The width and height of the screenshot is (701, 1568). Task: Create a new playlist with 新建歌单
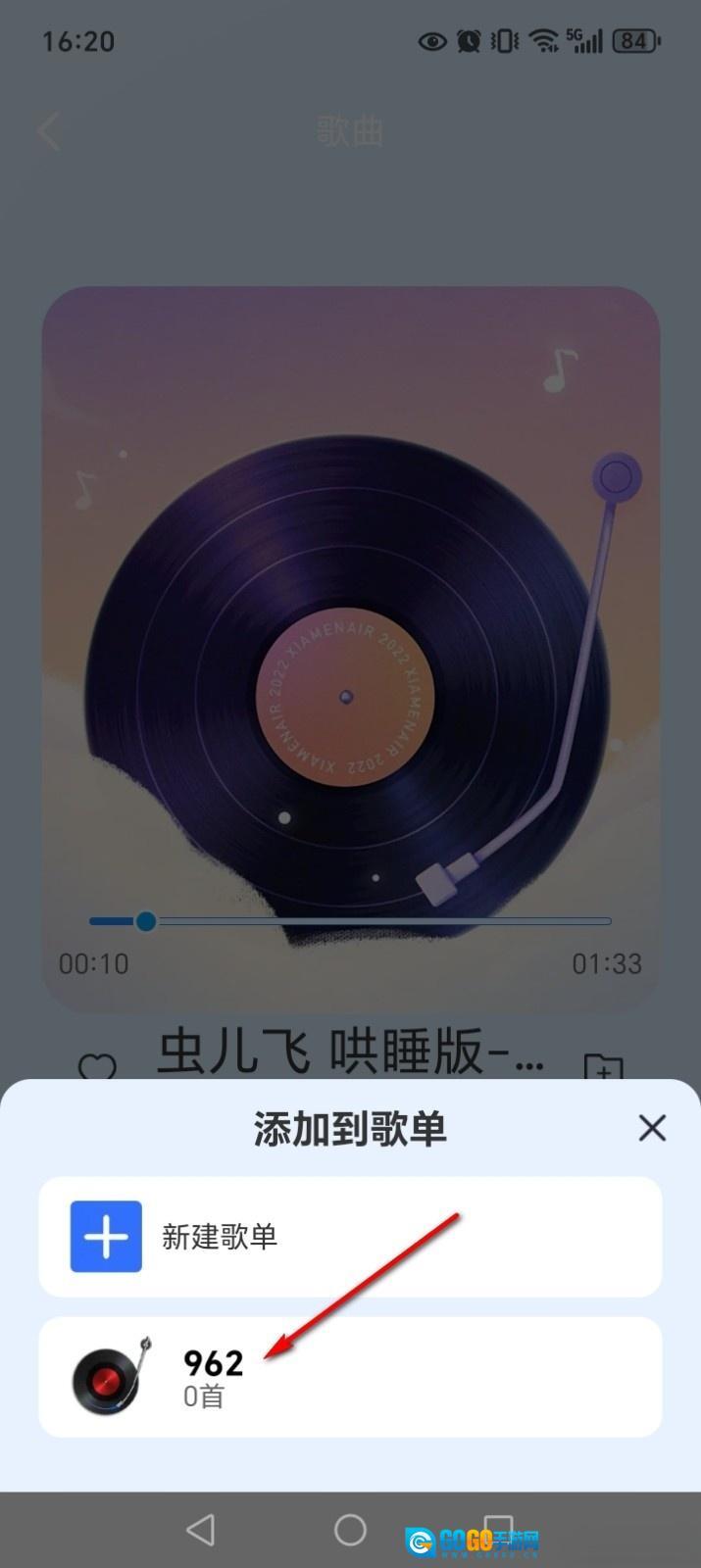pyautogui.click(x=350, y=1237)
